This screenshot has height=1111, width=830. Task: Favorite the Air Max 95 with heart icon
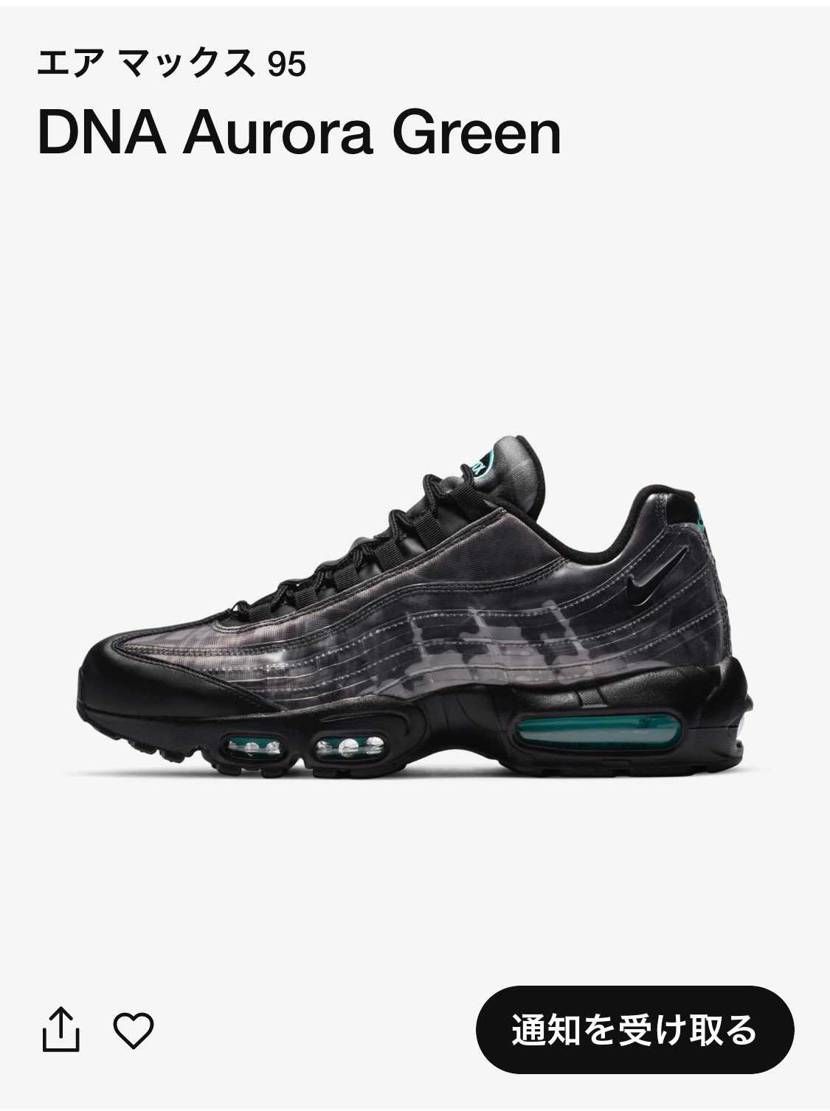pos(133,1029)
